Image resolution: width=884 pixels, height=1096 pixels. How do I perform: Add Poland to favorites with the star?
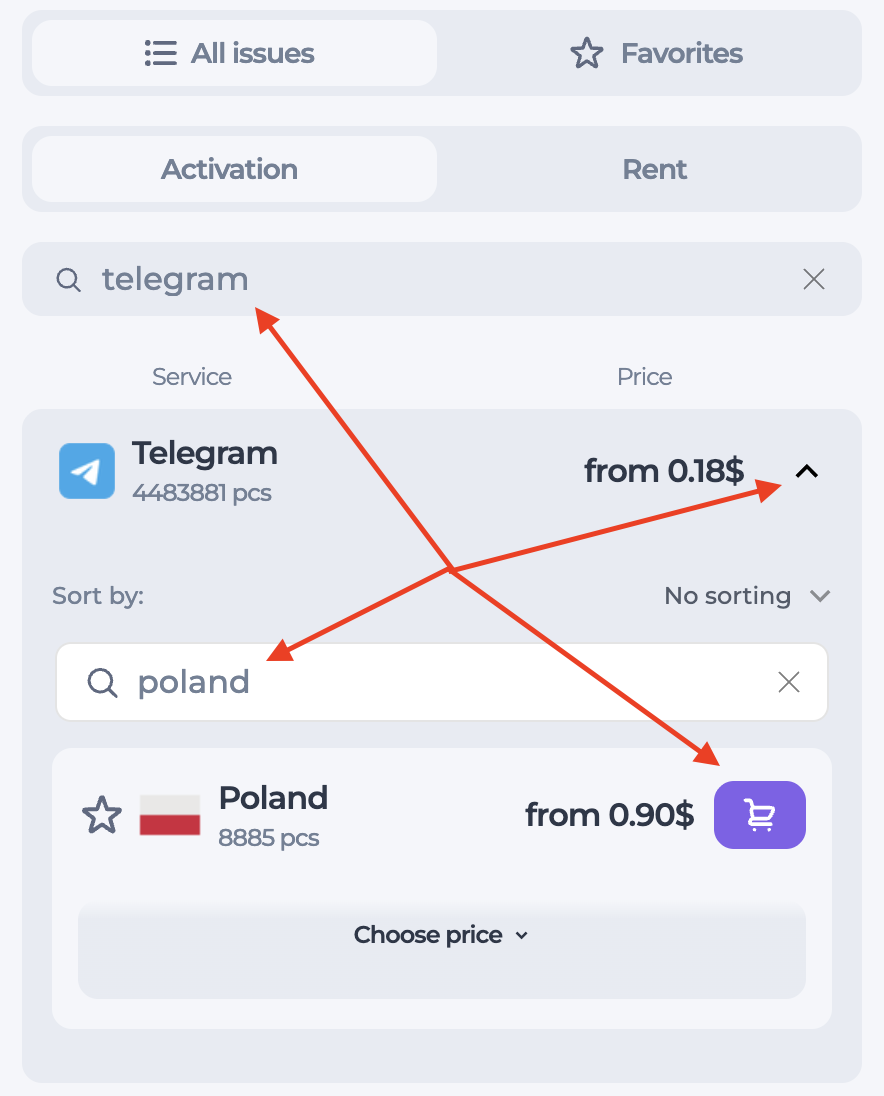coord(101,815)
